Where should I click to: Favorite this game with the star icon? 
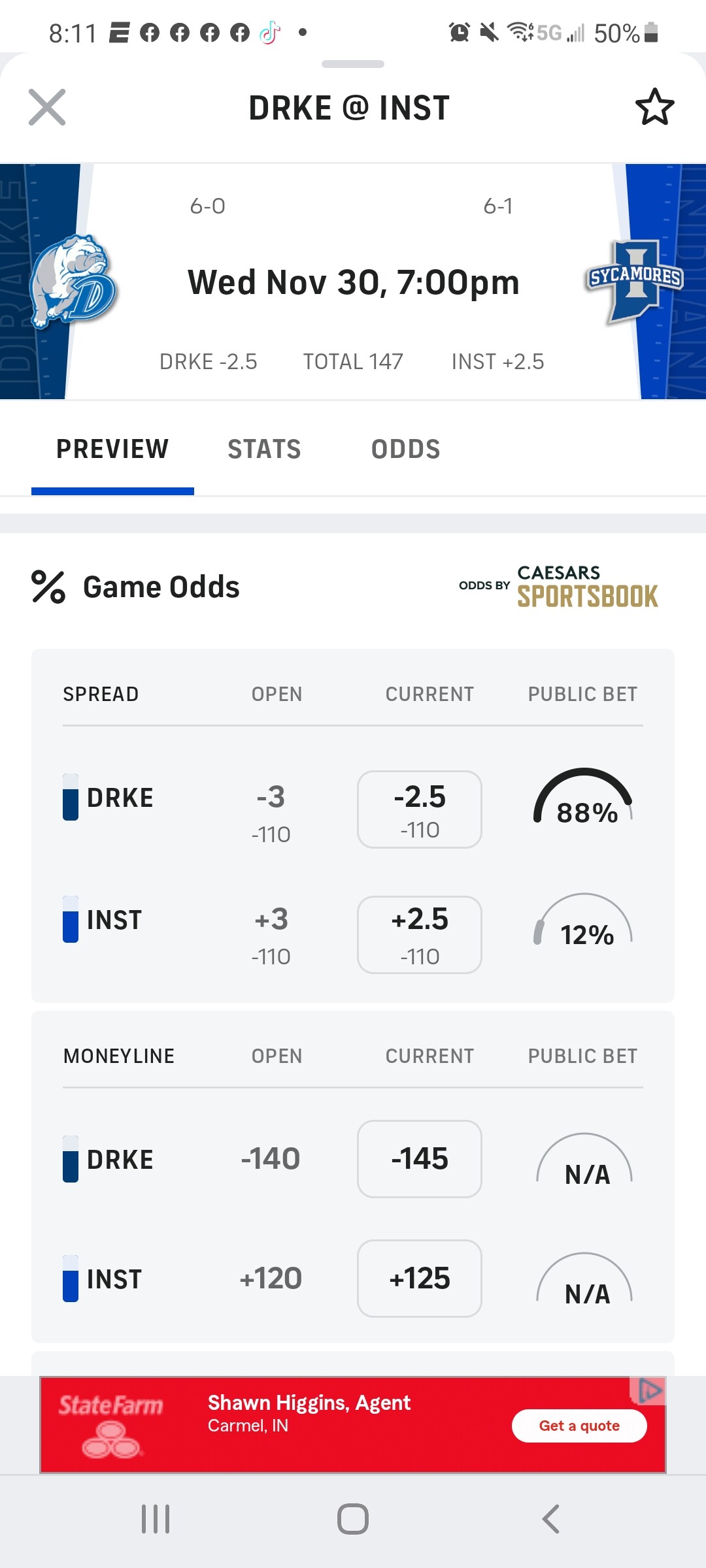click(654, 107)
